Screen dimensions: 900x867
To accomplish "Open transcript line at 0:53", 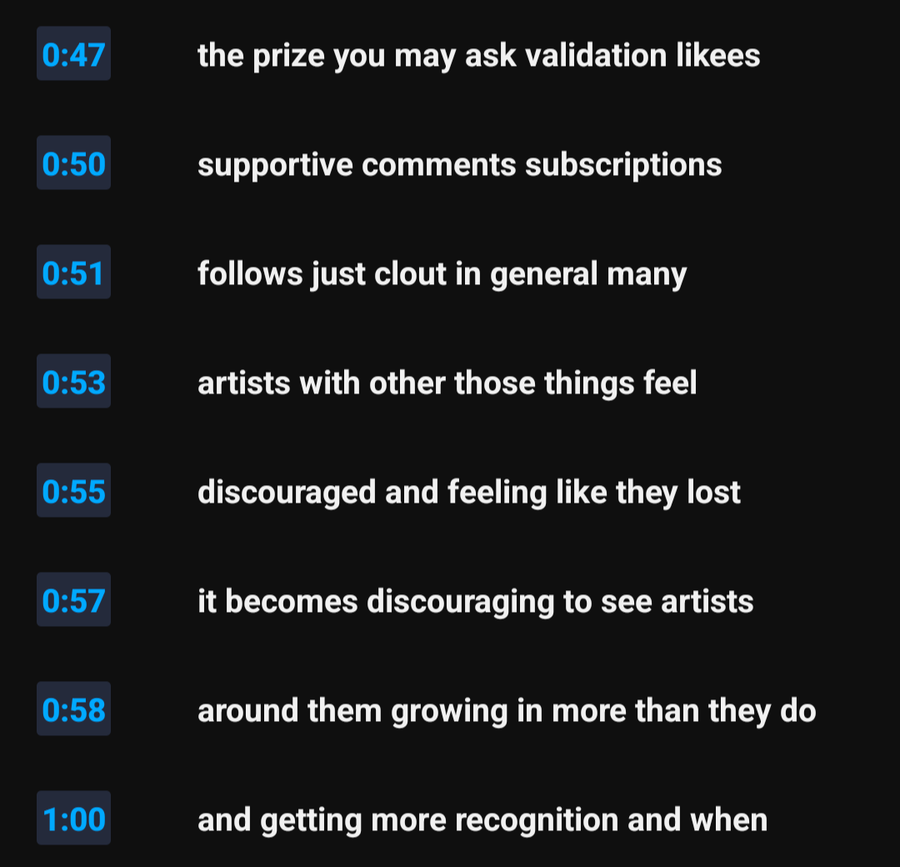I will tap(73, 382).
